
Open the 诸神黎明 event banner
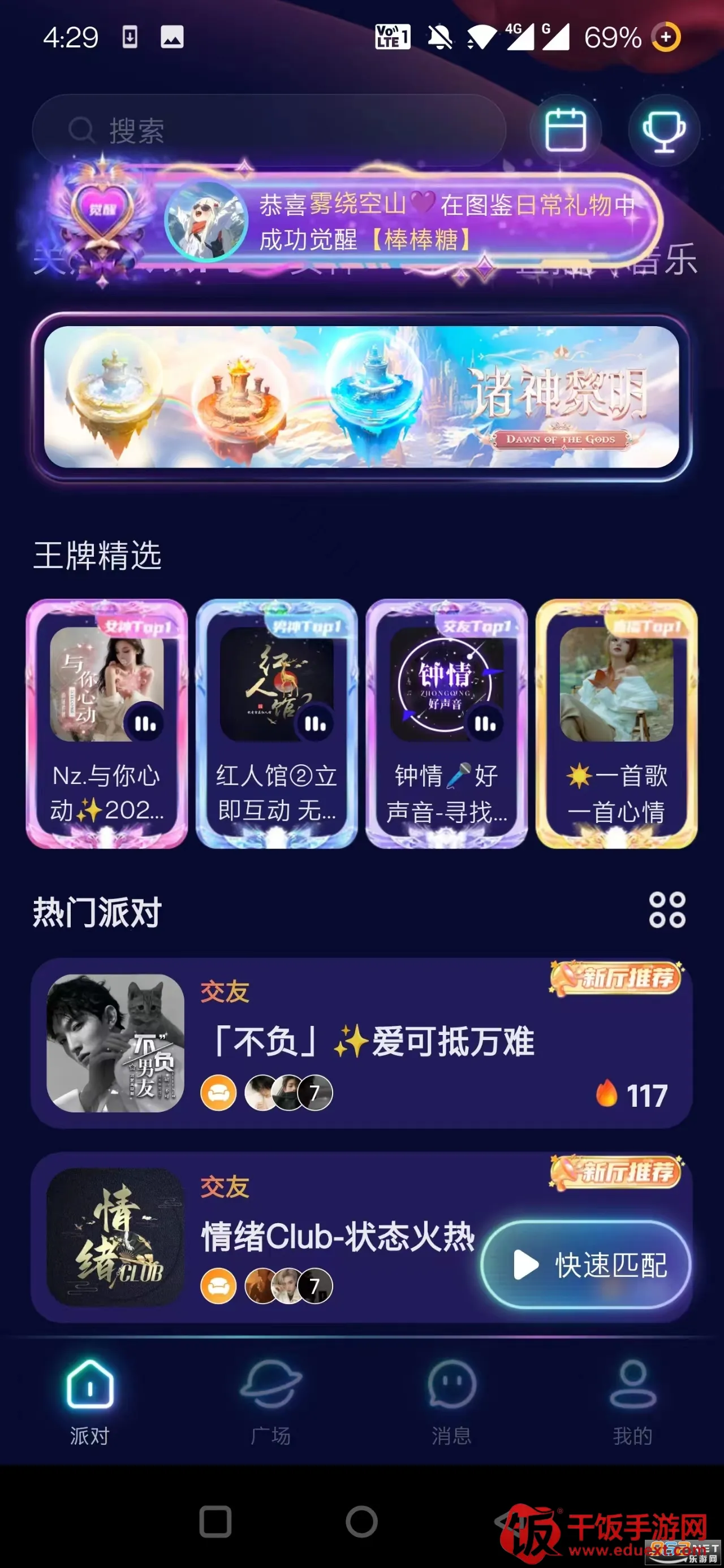coord(361,397)
